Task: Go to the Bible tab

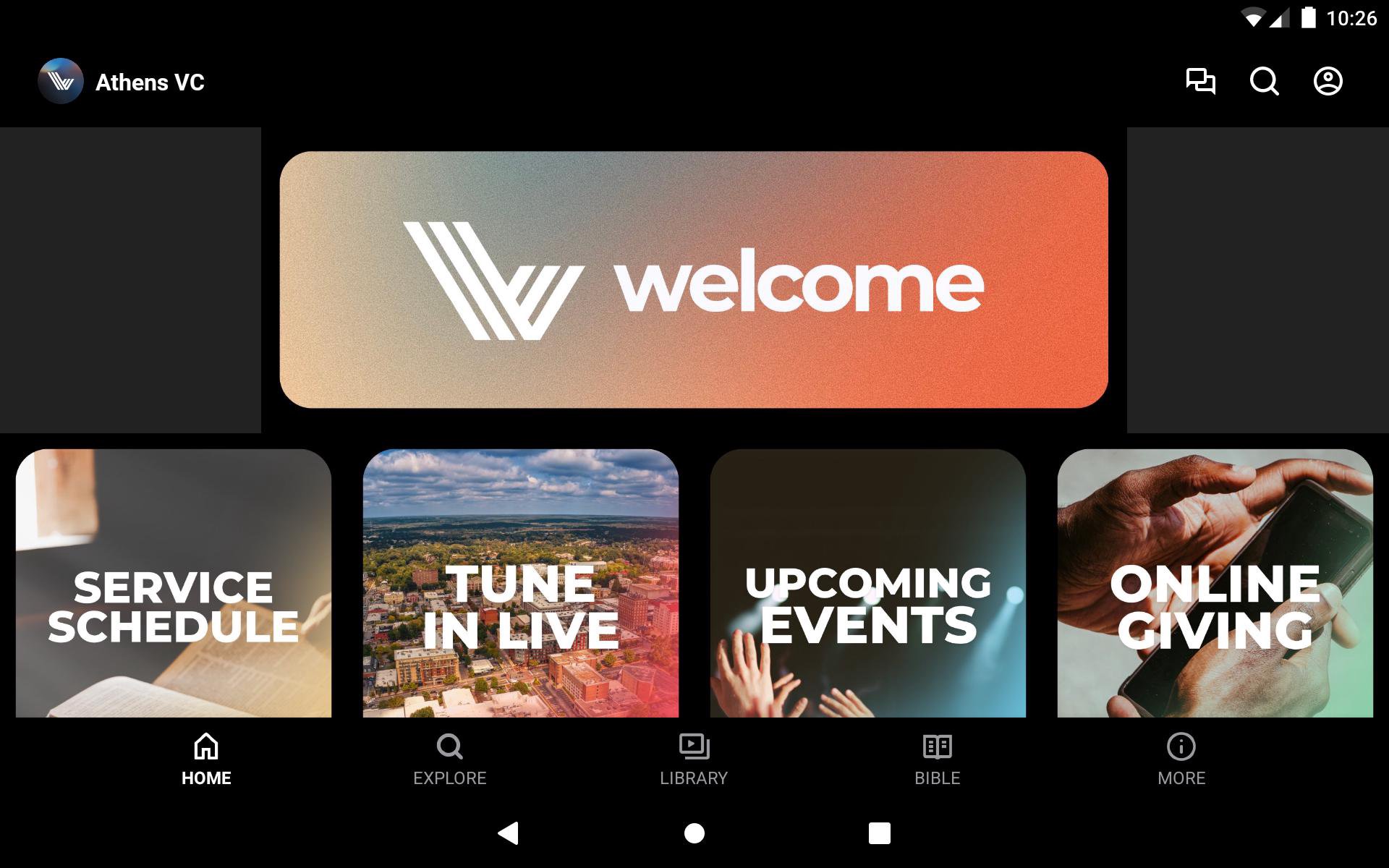Action: pos(937,759)
